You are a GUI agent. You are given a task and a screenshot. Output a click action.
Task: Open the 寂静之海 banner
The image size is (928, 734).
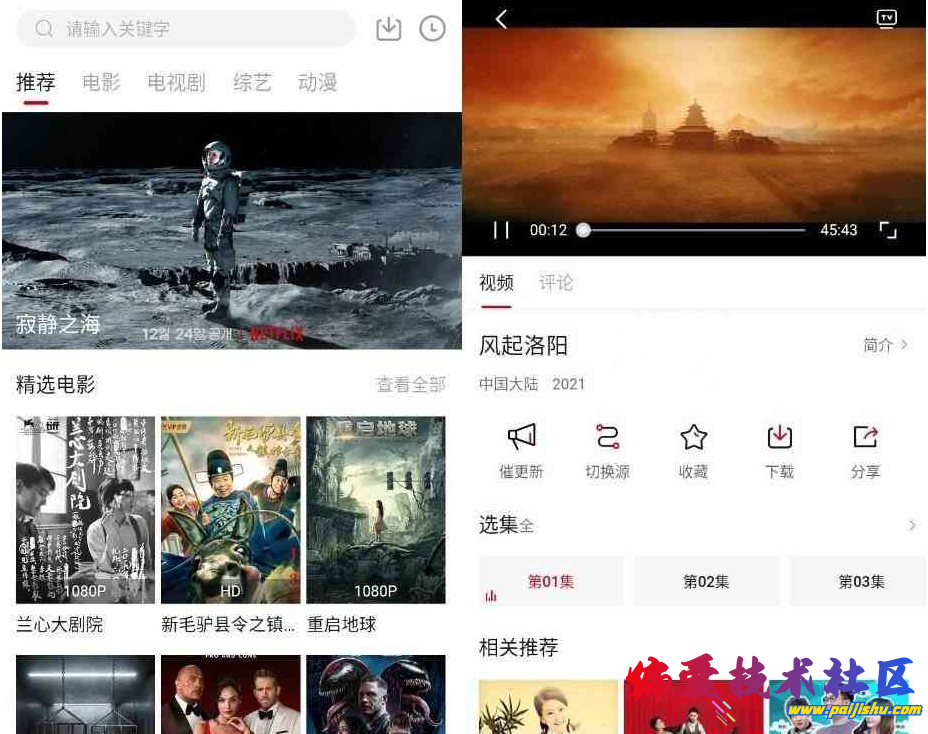click(x=231, y=231)
